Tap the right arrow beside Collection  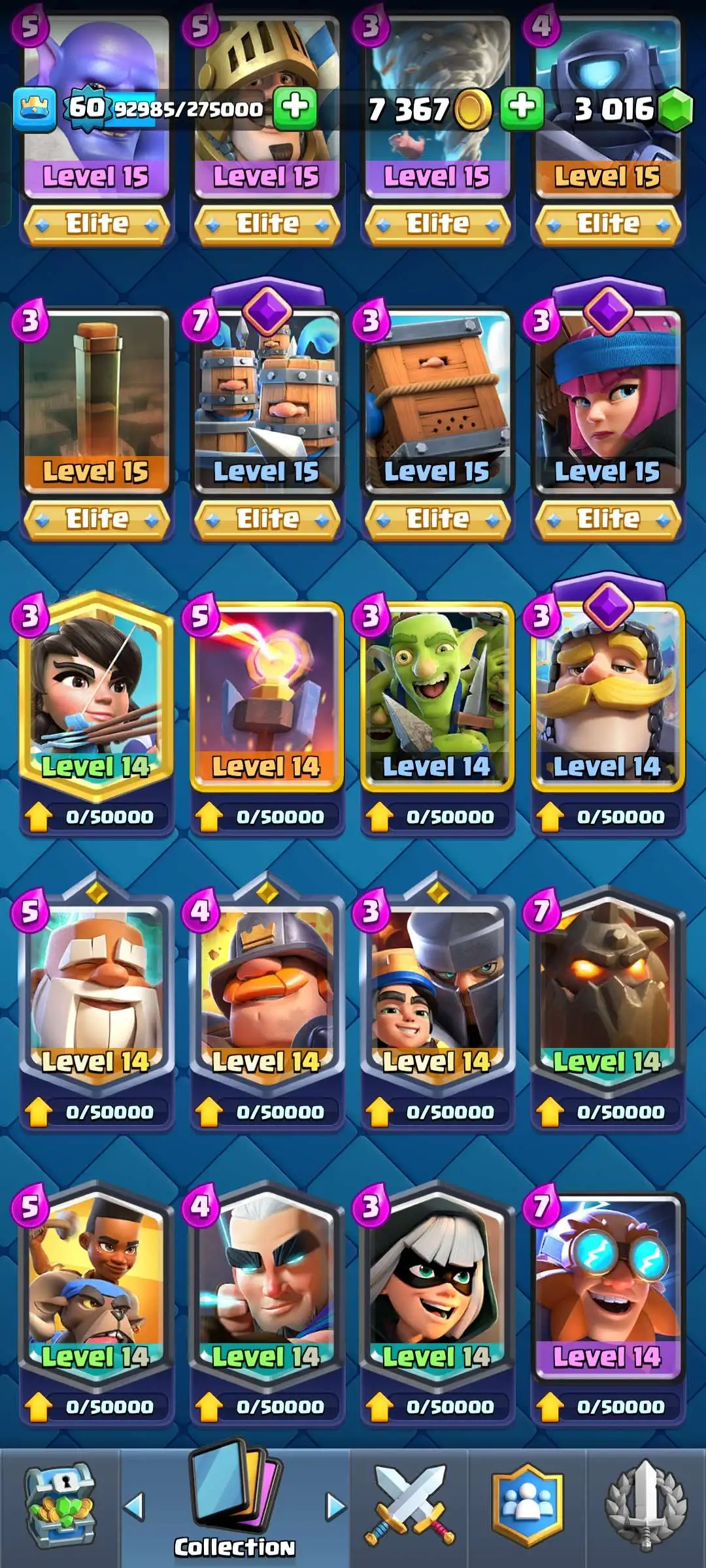tap(335, 1507)
